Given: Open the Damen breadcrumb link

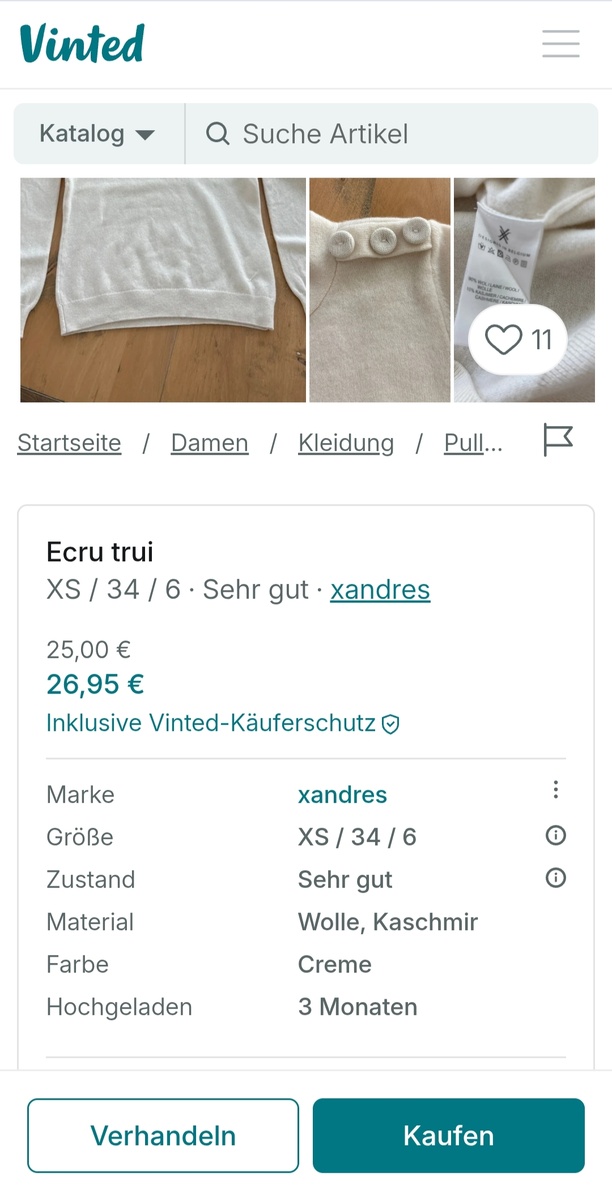Looking at the screenshot, I should [209, 443].
